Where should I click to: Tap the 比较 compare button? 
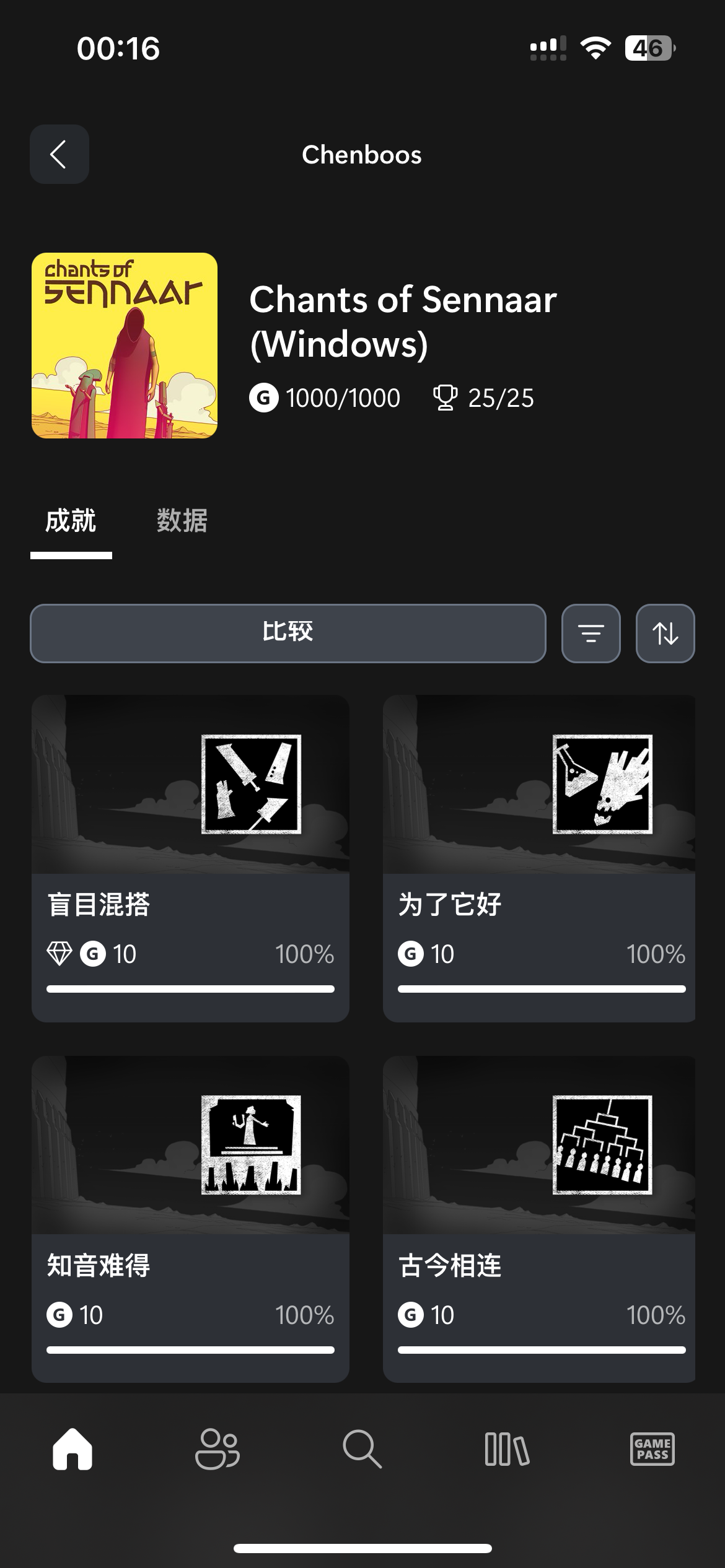pos(288,633)
